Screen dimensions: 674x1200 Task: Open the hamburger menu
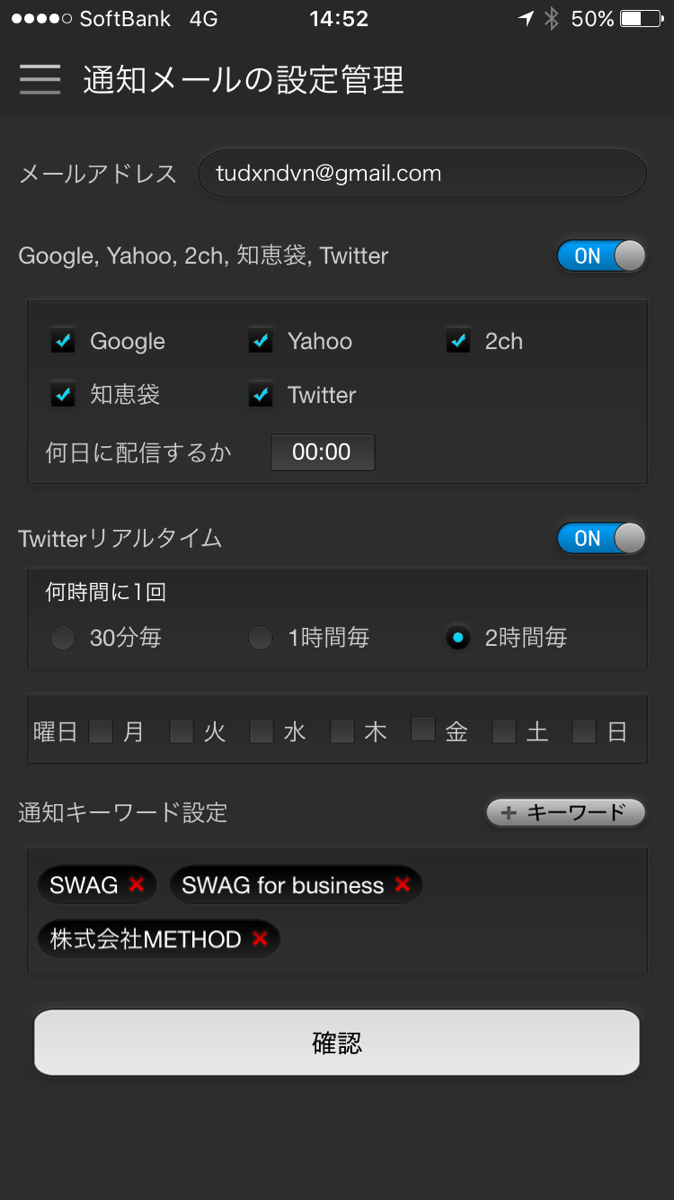coord(40,79)
